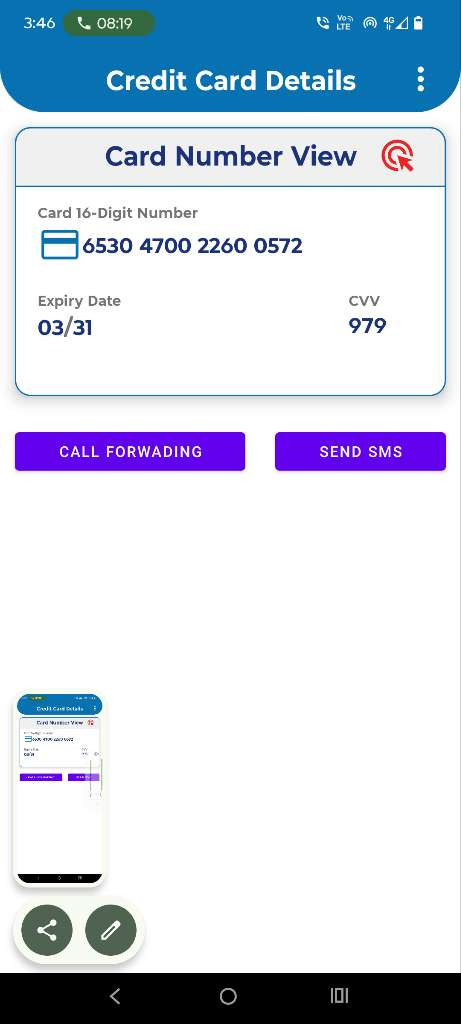The width and height of the screenshot is (461, 1024).
Task: Open the three-dot overflow menu
Action: coord(421,79)
